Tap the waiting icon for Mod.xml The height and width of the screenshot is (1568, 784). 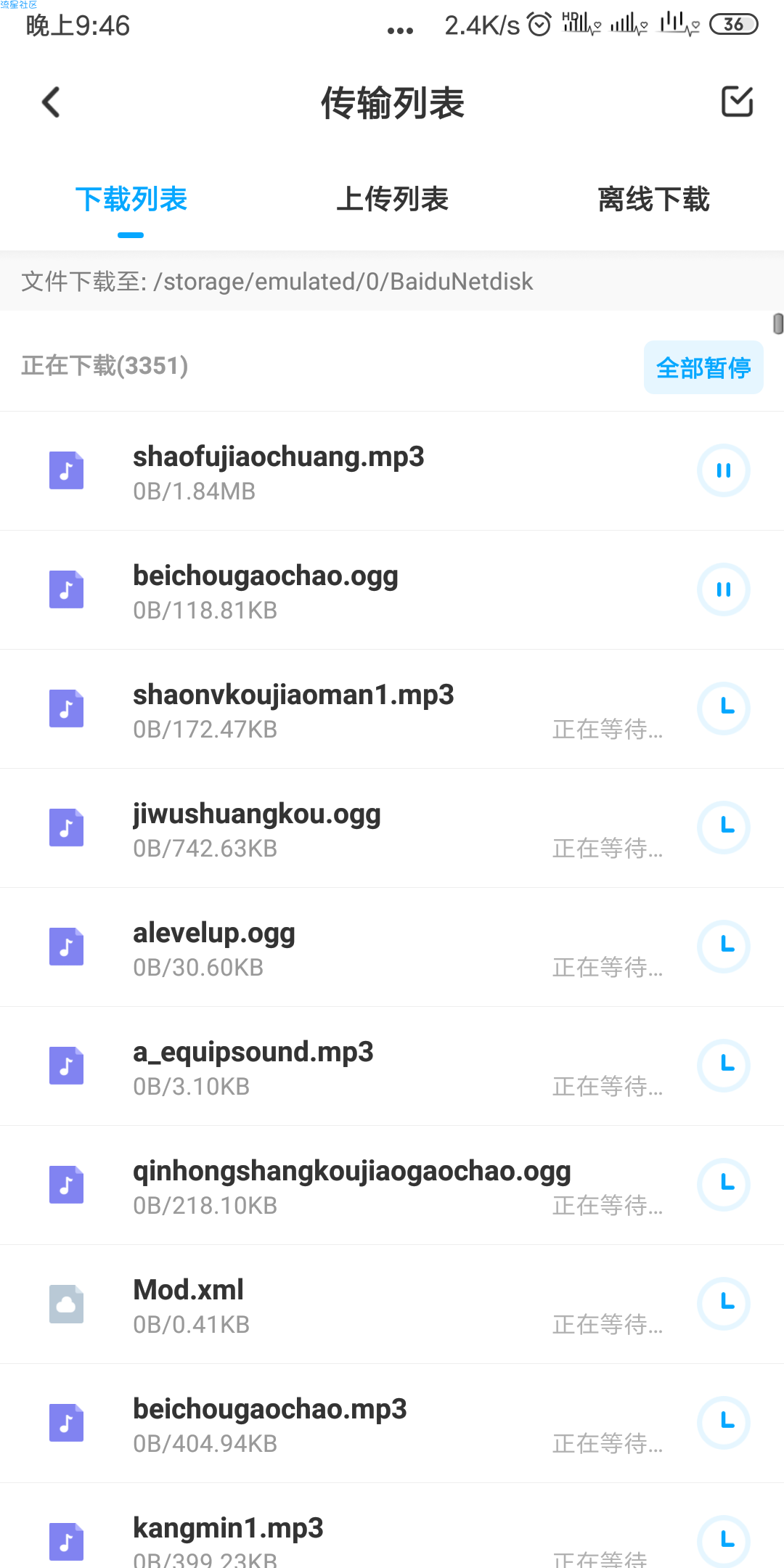[724, 1304]
